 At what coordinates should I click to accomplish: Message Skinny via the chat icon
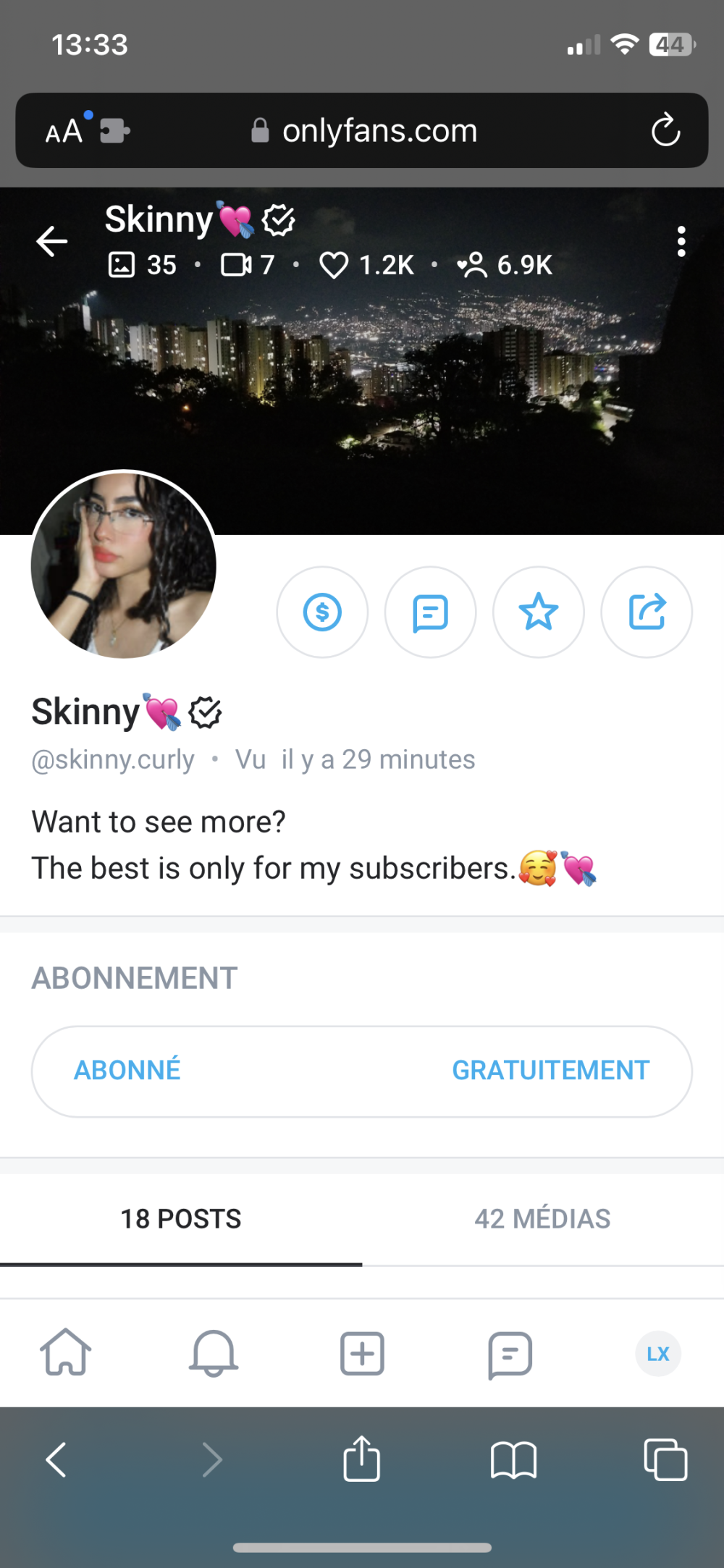click(430, 612)
